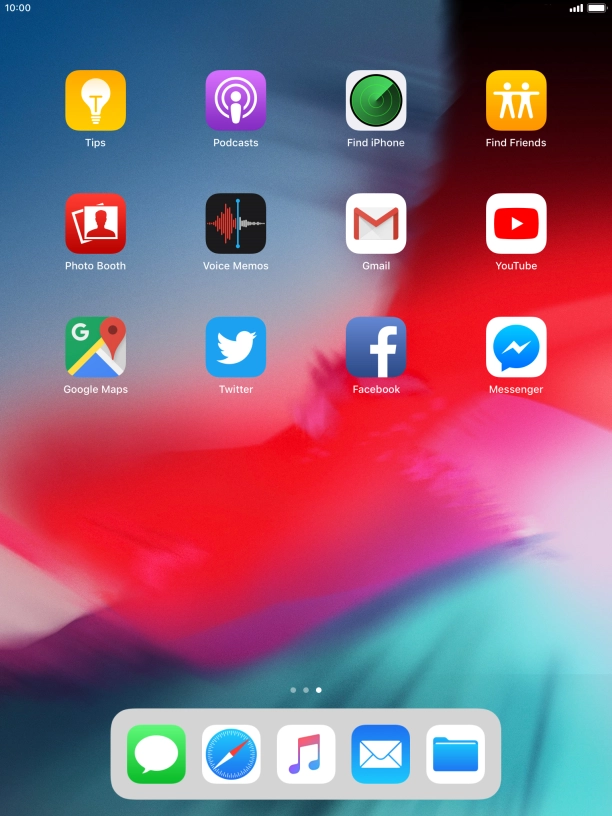Launch the Podcasts app

(236, 100)
